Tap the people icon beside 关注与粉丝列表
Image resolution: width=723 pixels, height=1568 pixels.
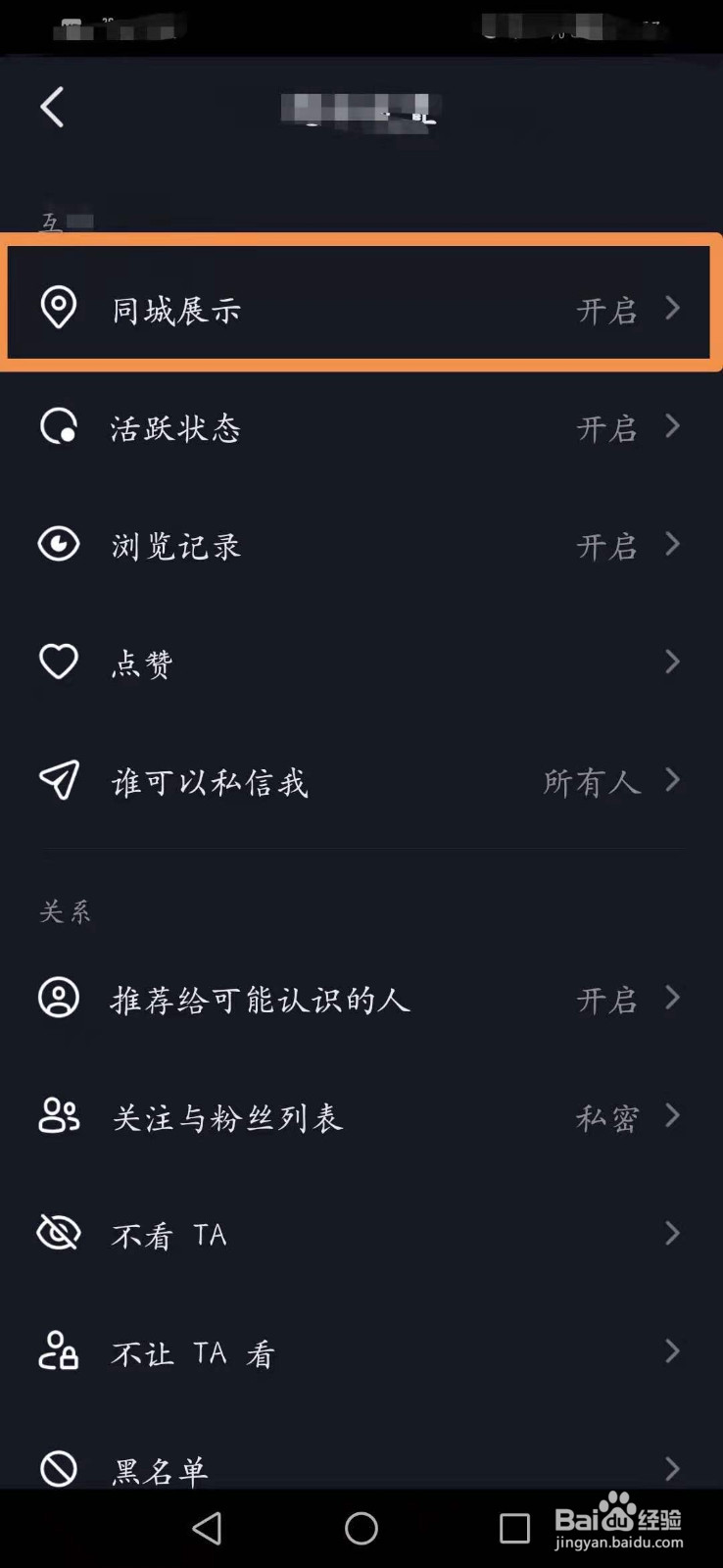click(x=59, y=1116)
